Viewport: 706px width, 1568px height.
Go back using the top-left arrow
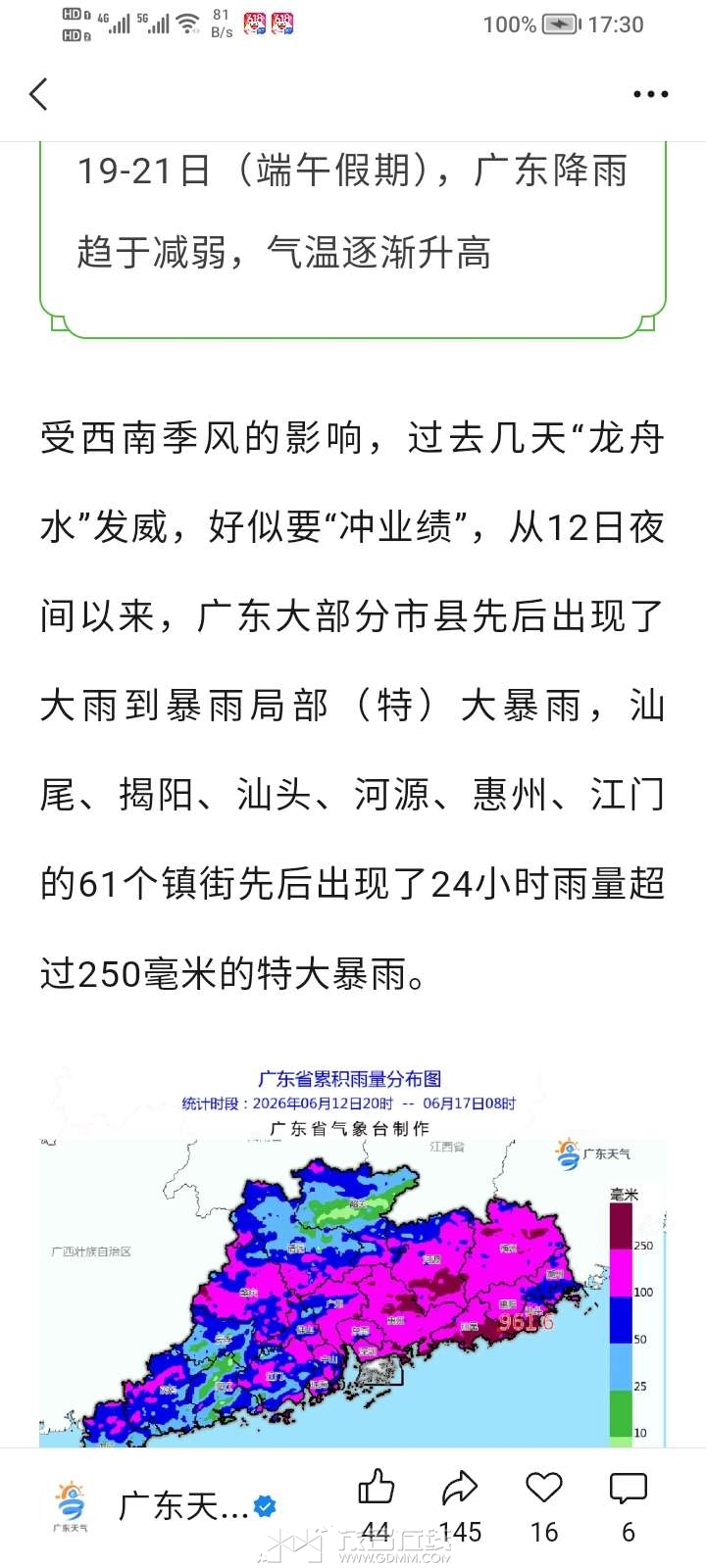click(38, 94)
